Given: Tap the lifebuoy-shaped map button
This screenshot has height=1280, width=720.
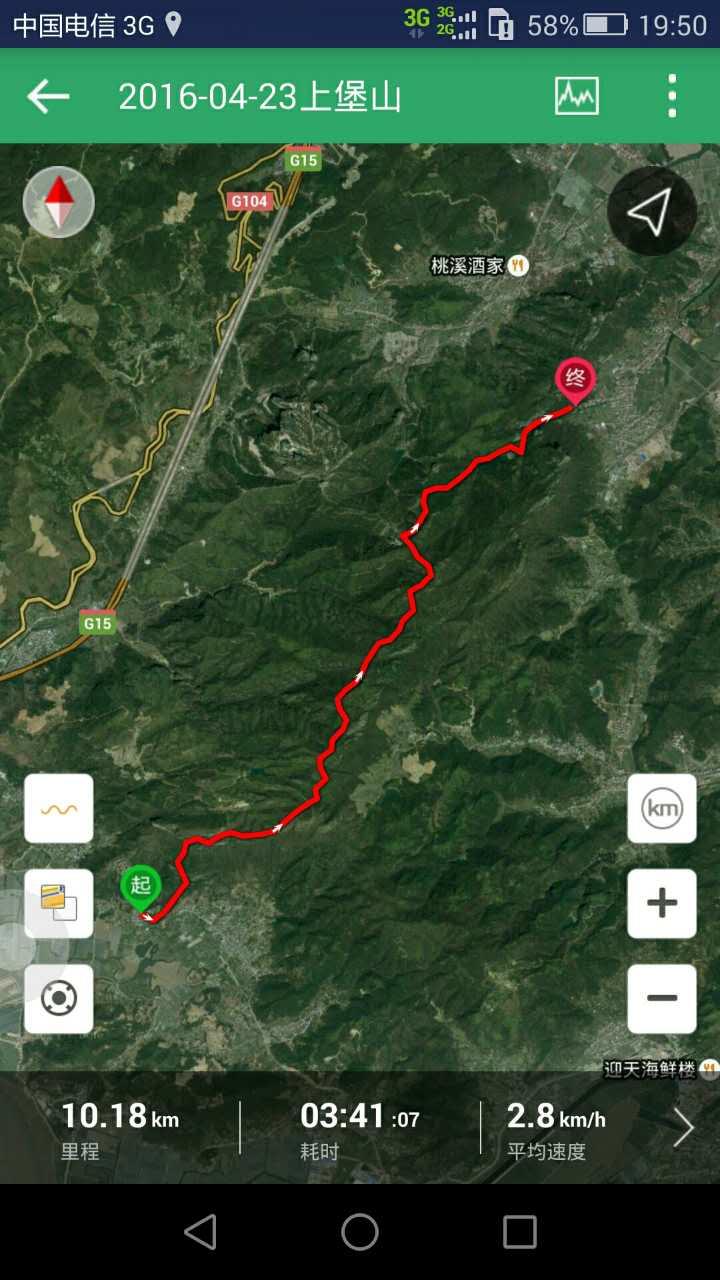Looking at the screenshot, I should point(59,998).
